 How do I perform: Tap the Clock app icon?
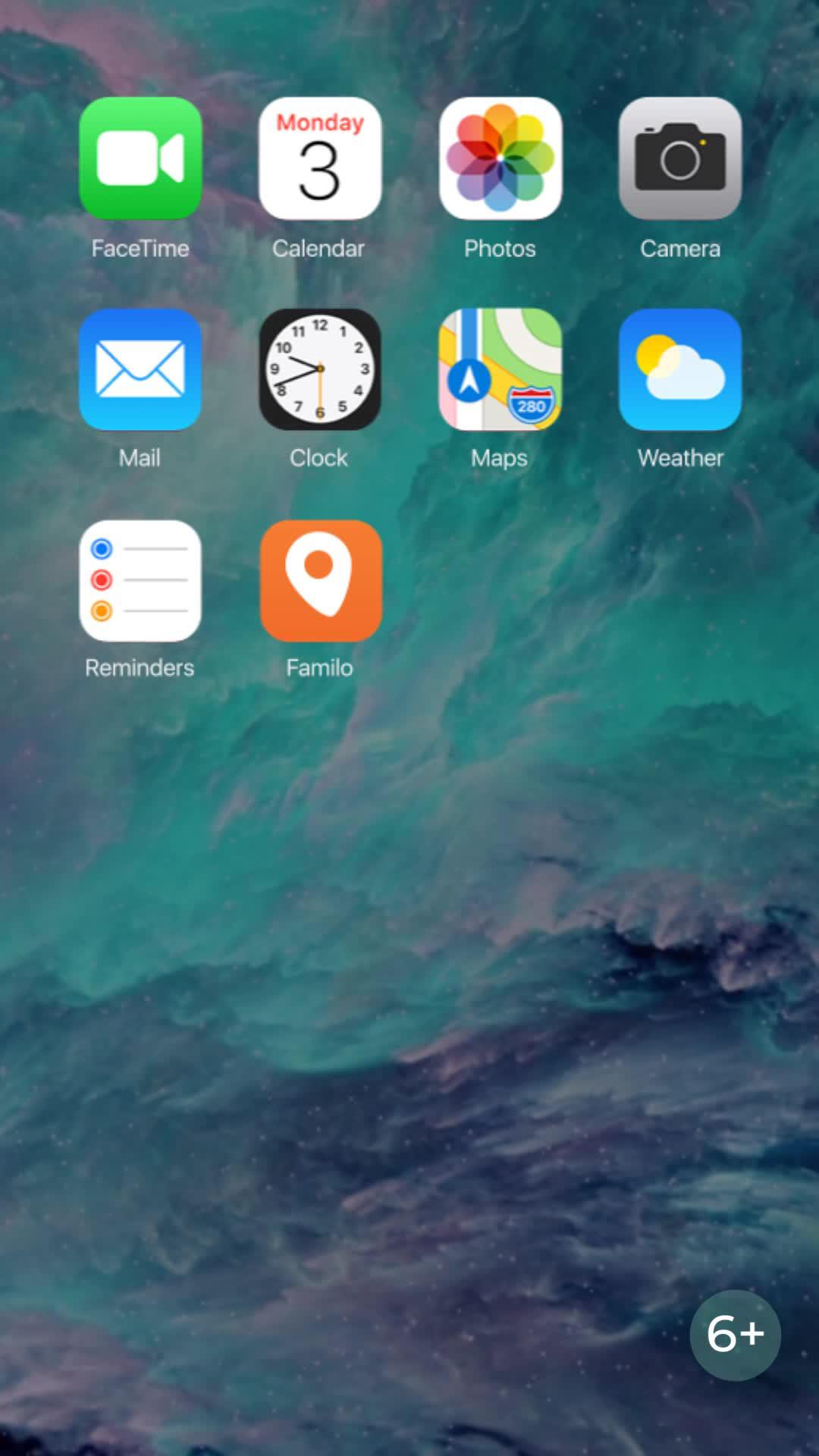[x=320, y=369]
